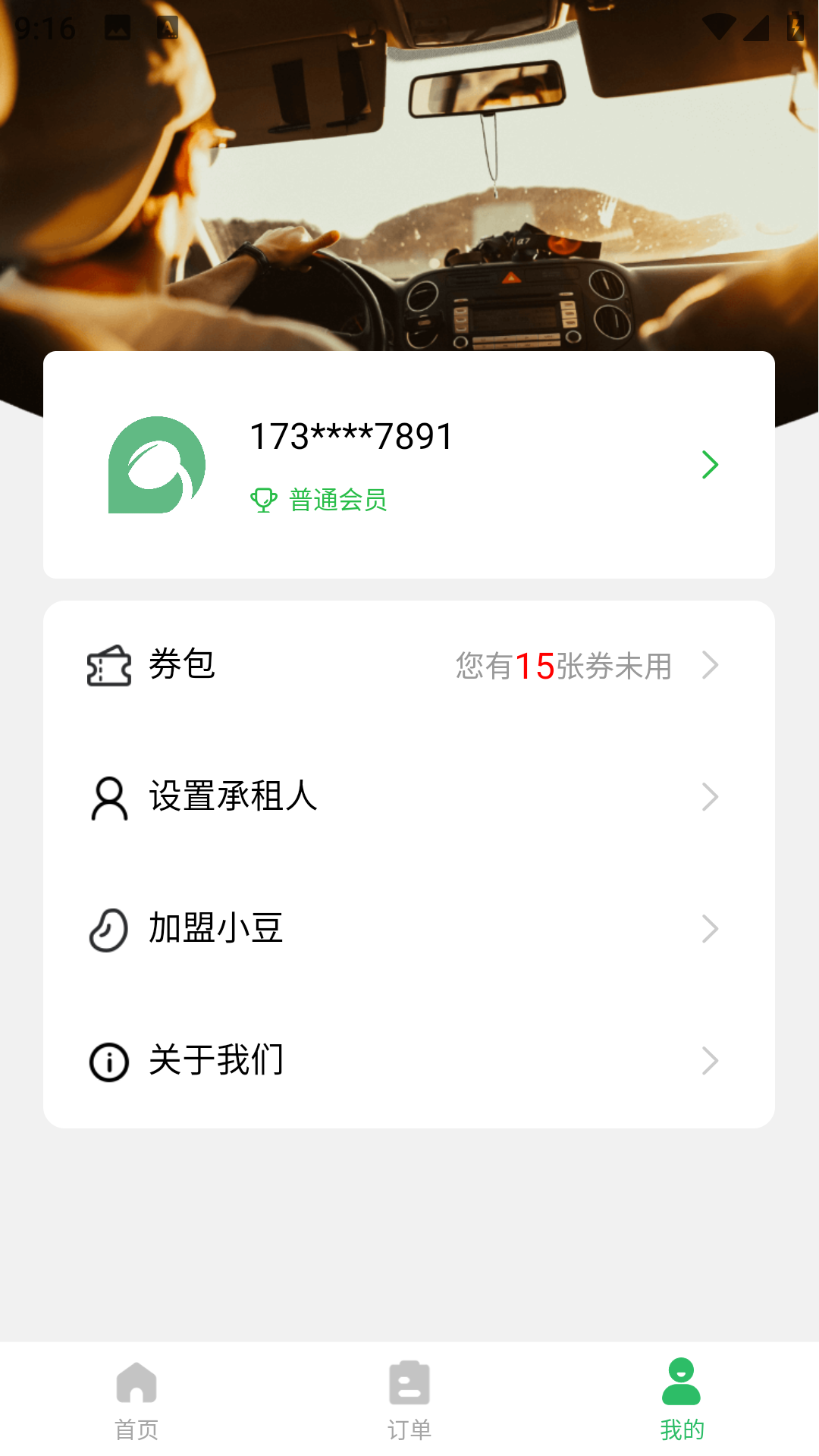This screenshot has height=1456, width=819.
Task: Select the 我的 tab at bottom
Action: (x=681, y=1403)
